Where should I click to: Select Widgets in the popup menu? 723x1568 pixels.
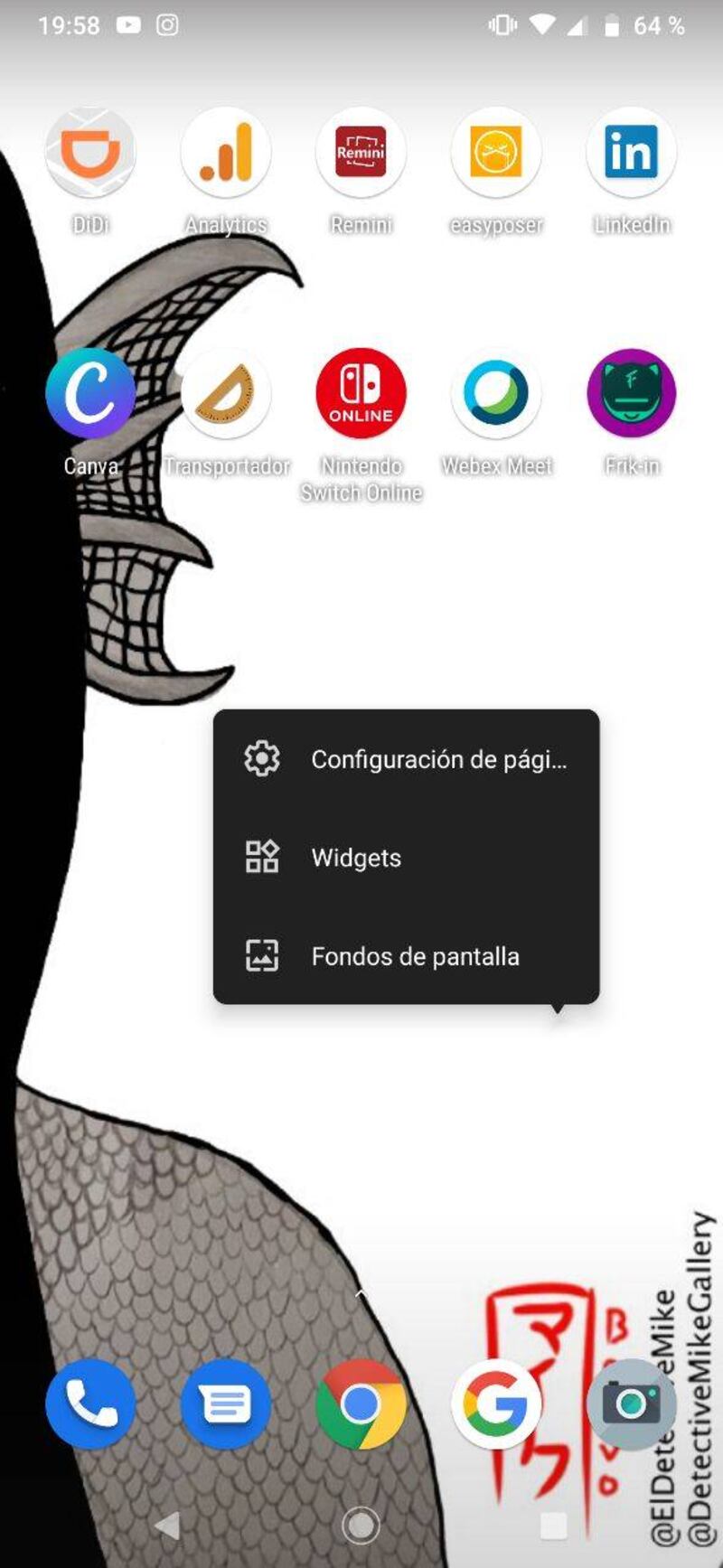407,857
